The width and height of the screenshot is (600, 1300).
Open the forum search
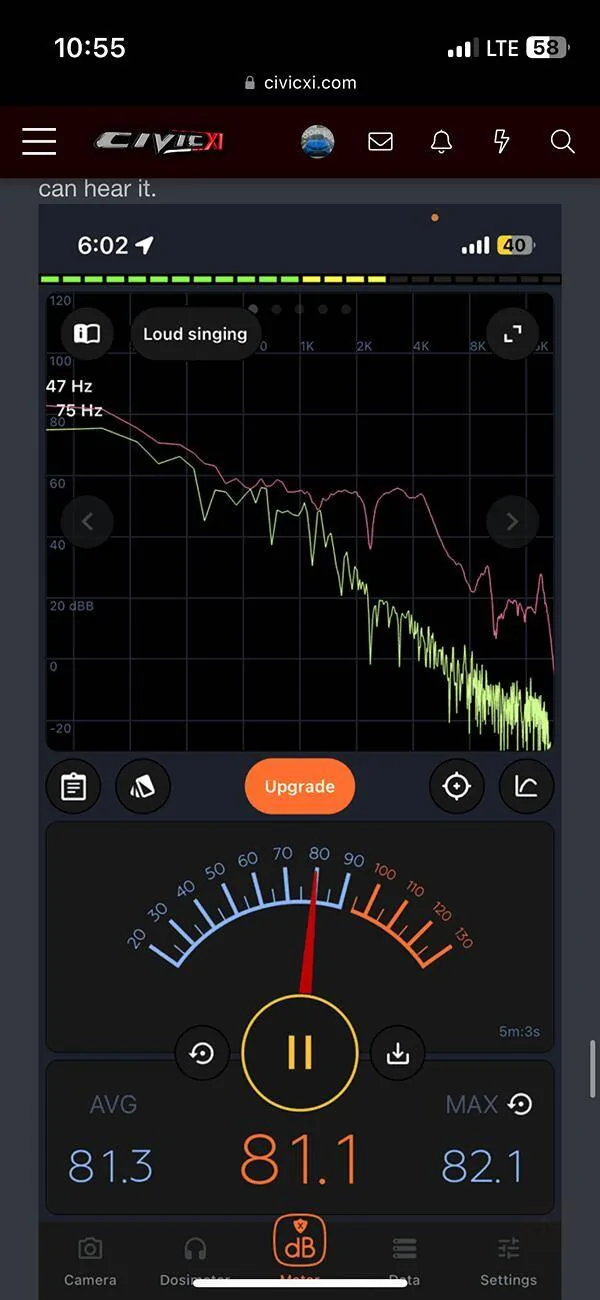click(x=562, y=142)
